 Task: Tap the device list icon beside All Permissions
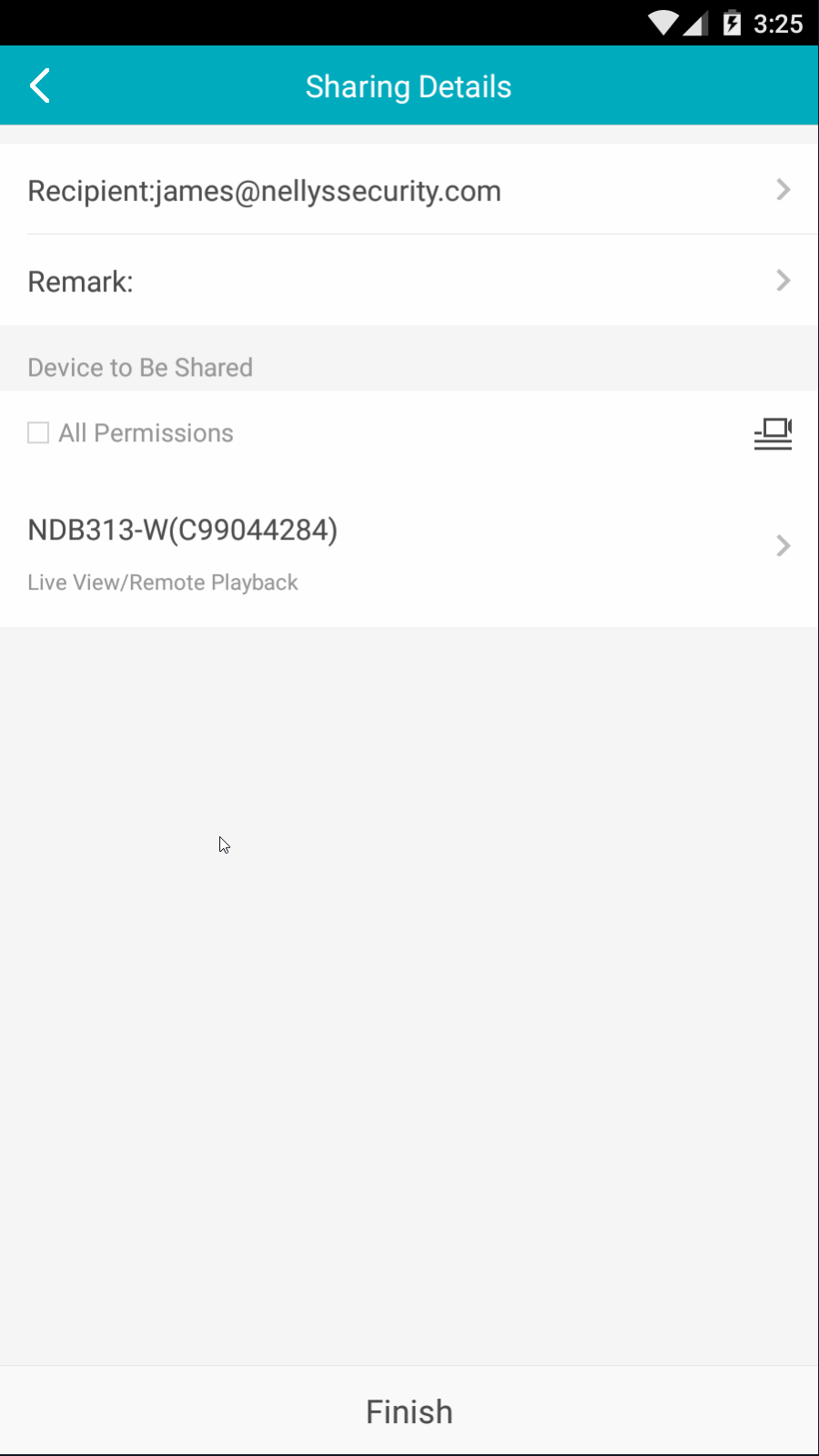(773, 434)
